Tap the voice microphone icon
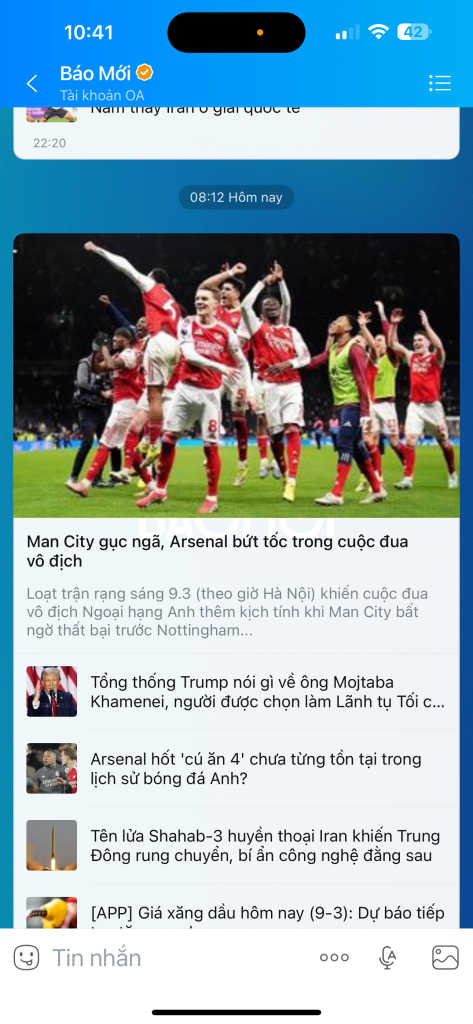Viewport: 473px width, 1024px height. tap(388, 957)
